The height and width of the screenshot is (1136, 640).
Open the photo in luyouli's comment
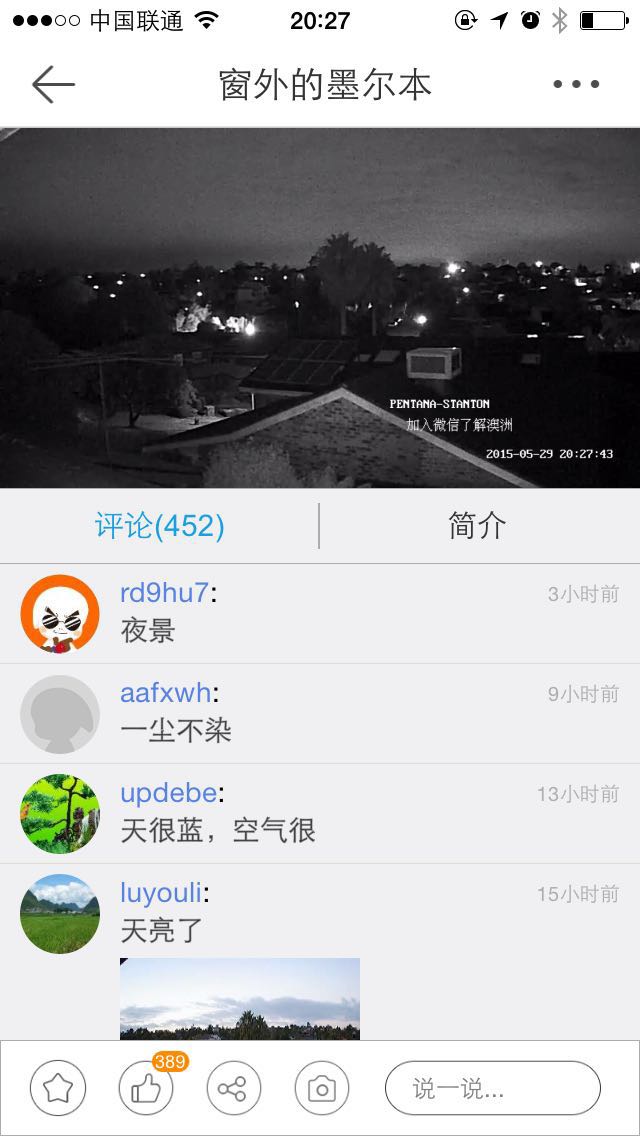click(240, 999)
